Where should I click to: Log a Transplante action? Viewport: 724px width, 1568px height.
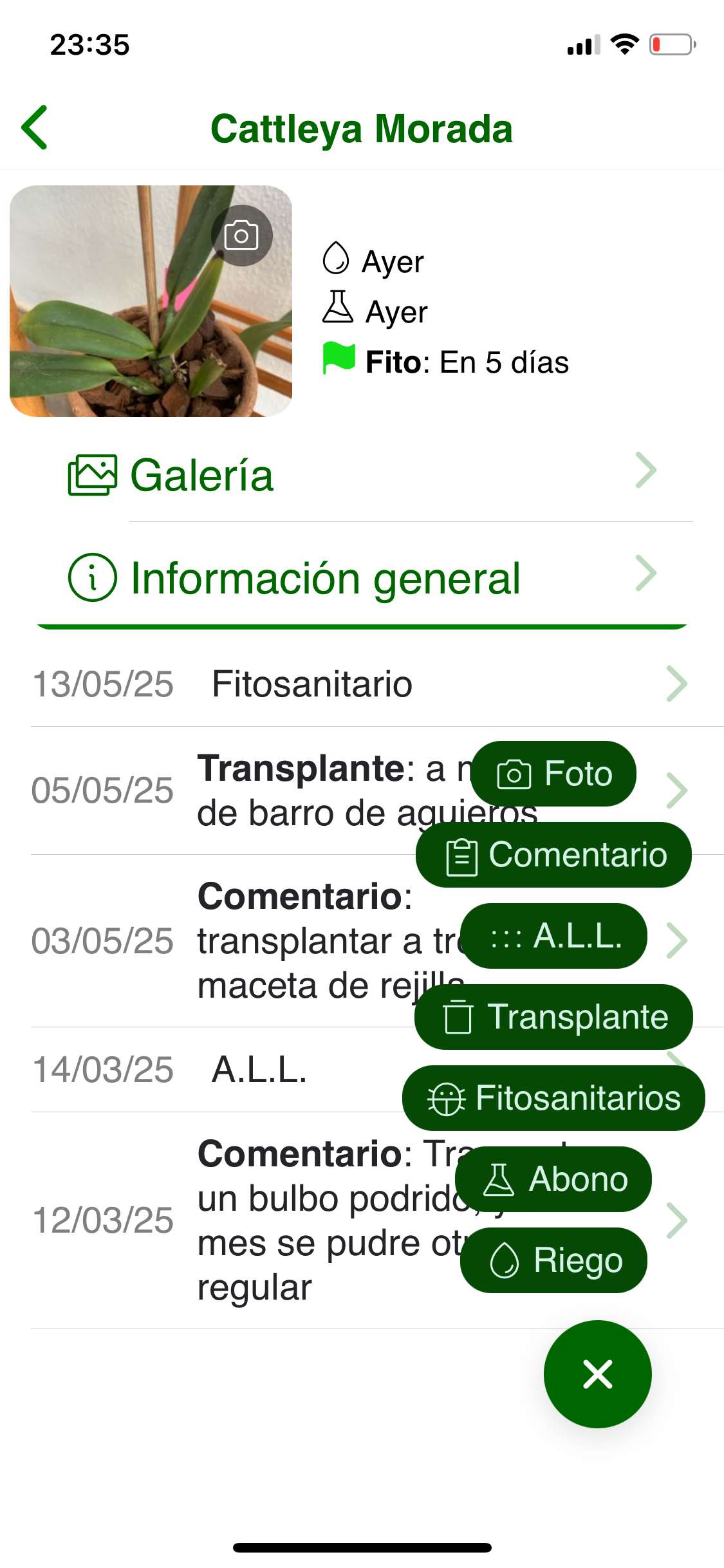pos(553,1017)
